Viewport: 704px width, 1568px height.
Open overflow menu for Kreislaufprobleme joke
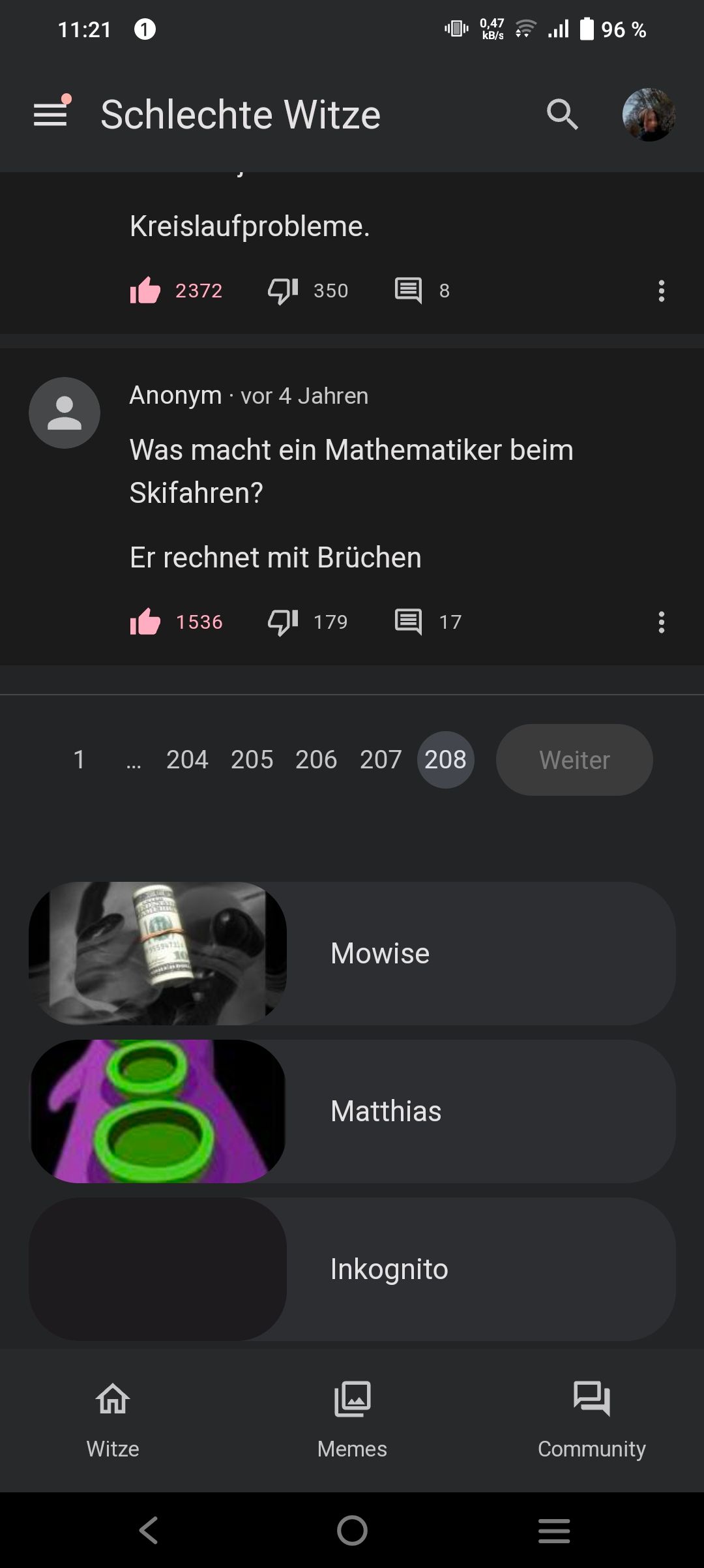click(x=661, y=291)
